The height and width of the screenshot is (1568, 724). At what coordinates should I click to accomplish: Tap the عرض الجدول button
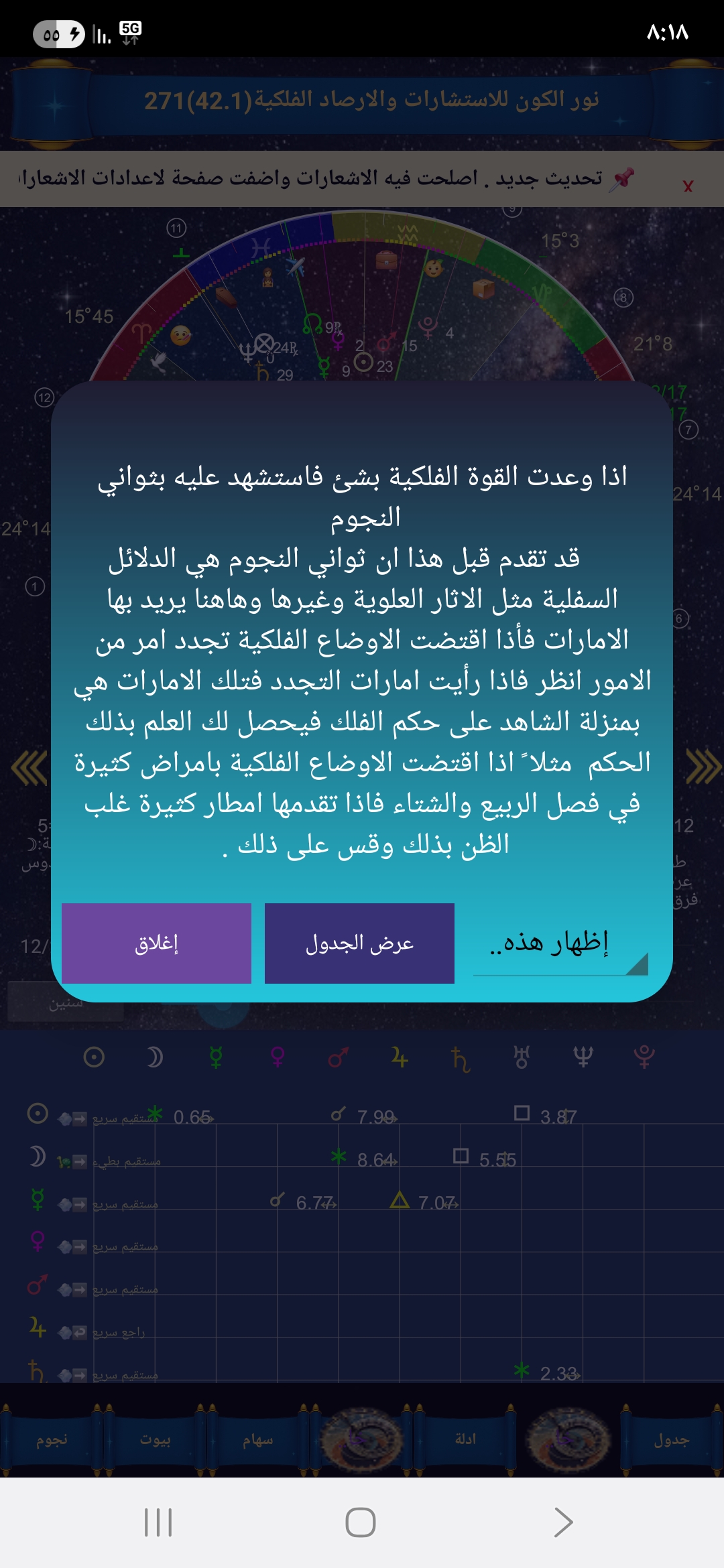tap(359, 943)
